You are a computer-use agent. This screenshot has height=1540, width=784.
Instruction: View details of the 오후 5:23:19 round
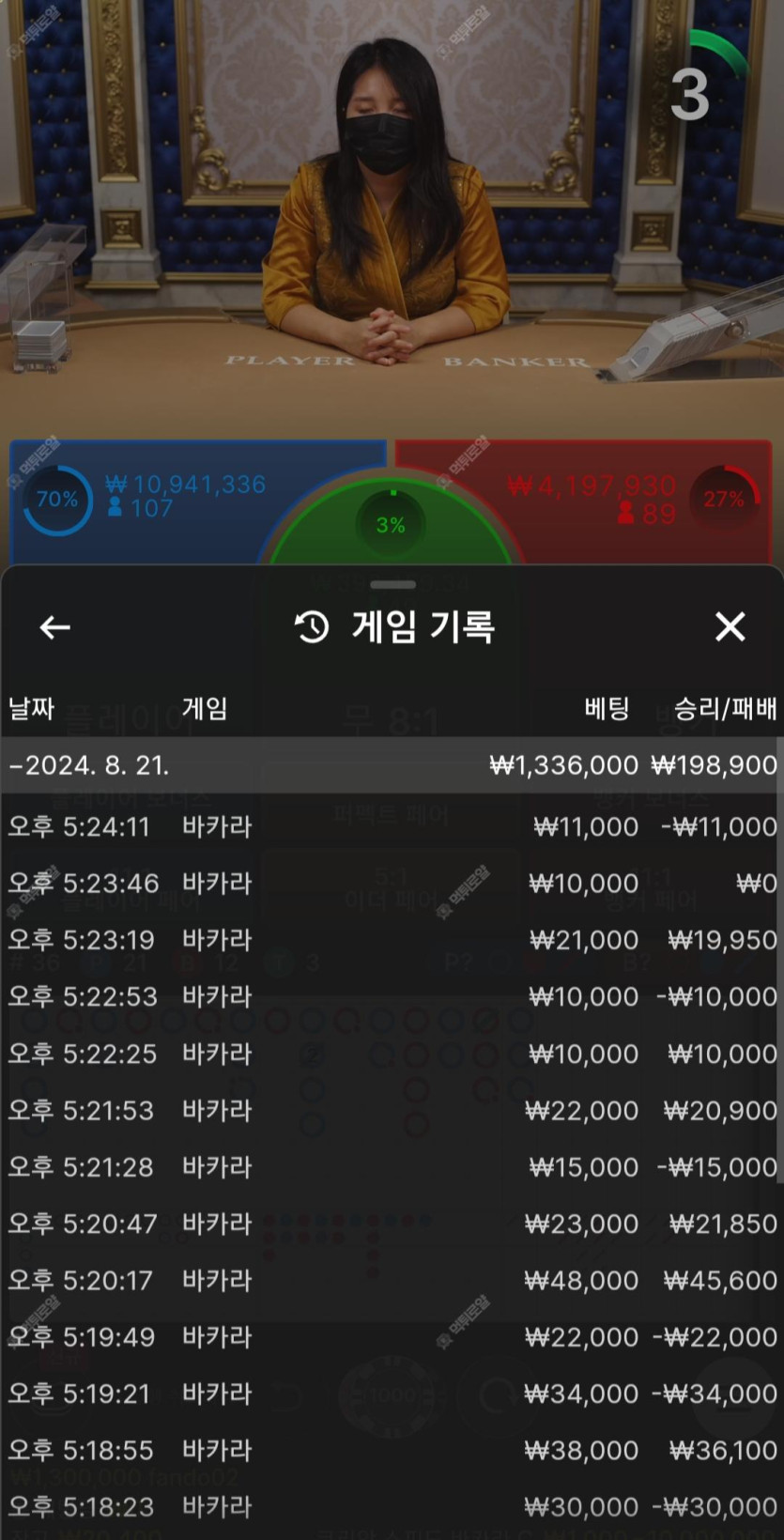pyautogui.click(x=392, y=940)
